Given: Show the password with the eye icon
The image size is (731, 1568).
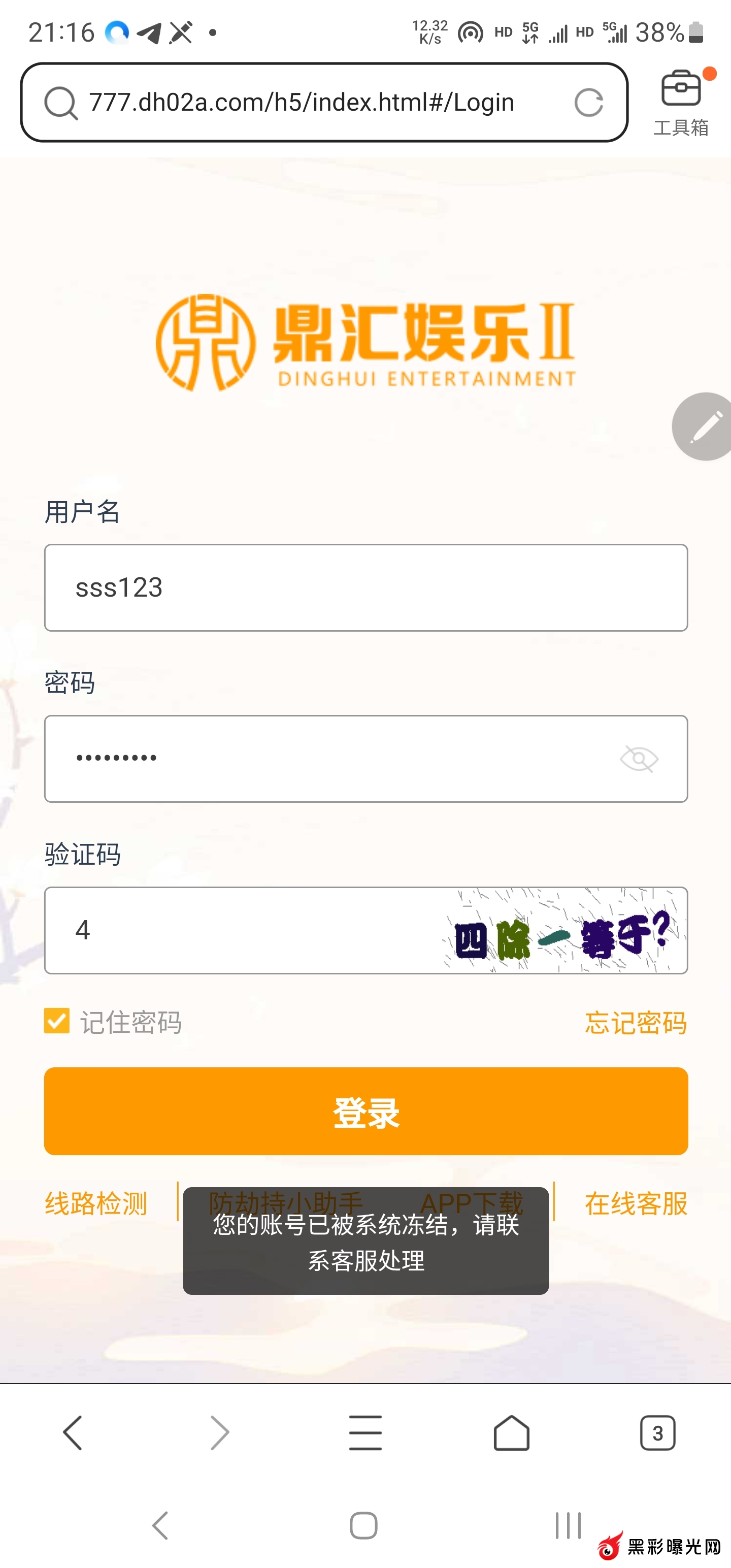Looking at the screenshot, I should (639, 759).
